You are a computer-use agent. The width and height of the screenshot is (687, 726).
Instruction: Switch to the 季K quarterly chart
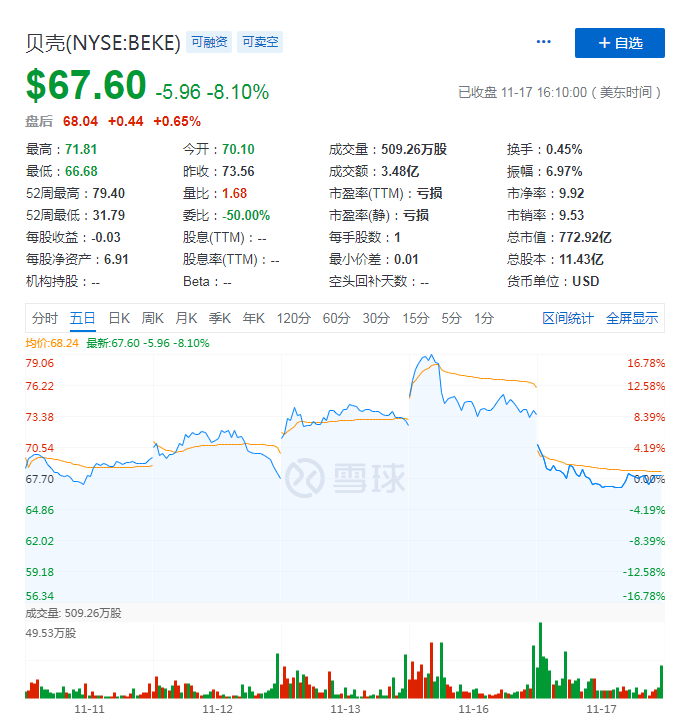click(x=219, y=318)
